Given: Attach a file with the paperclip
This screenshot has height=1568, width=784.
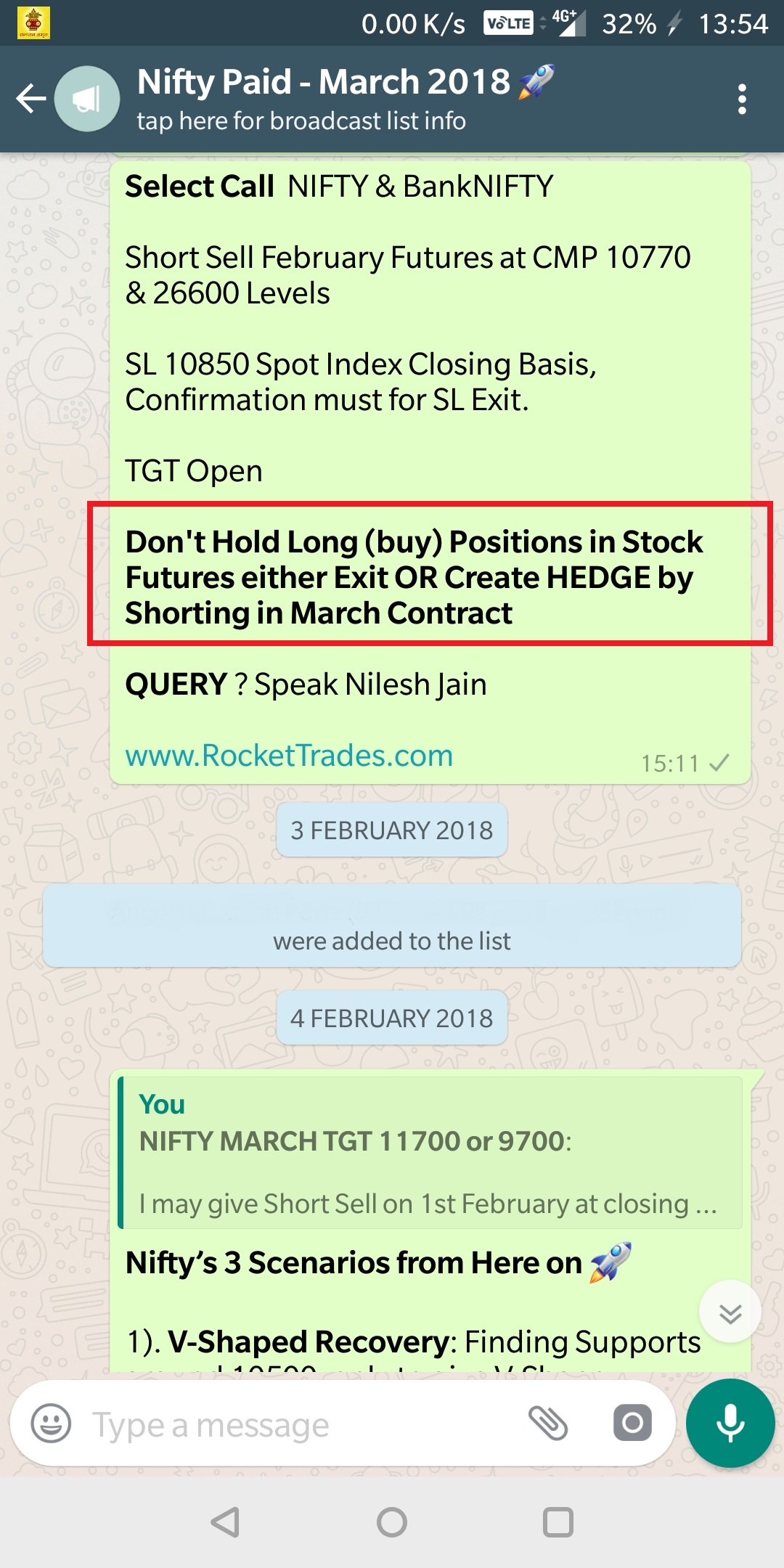Looking at the screenshot, I should pos(548,1423).
